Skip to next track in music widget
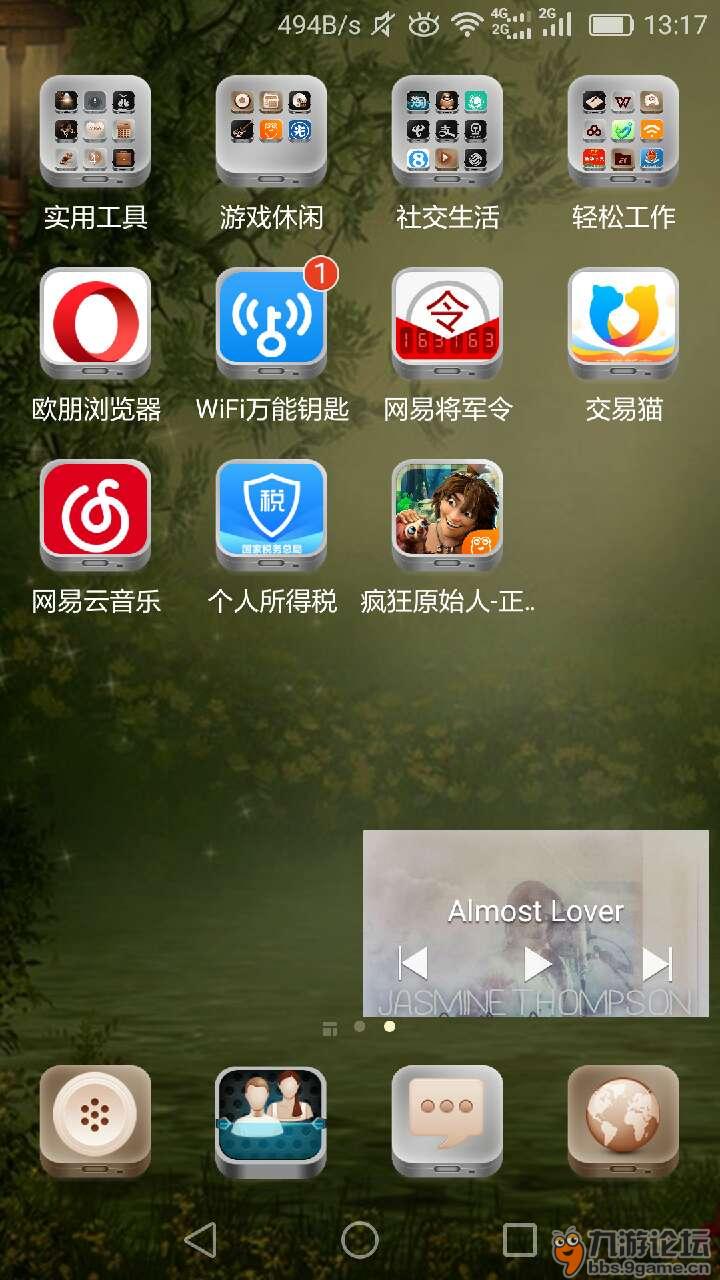Image resolution: width=720 pixels, height=1280 pixels. (657, 964)
